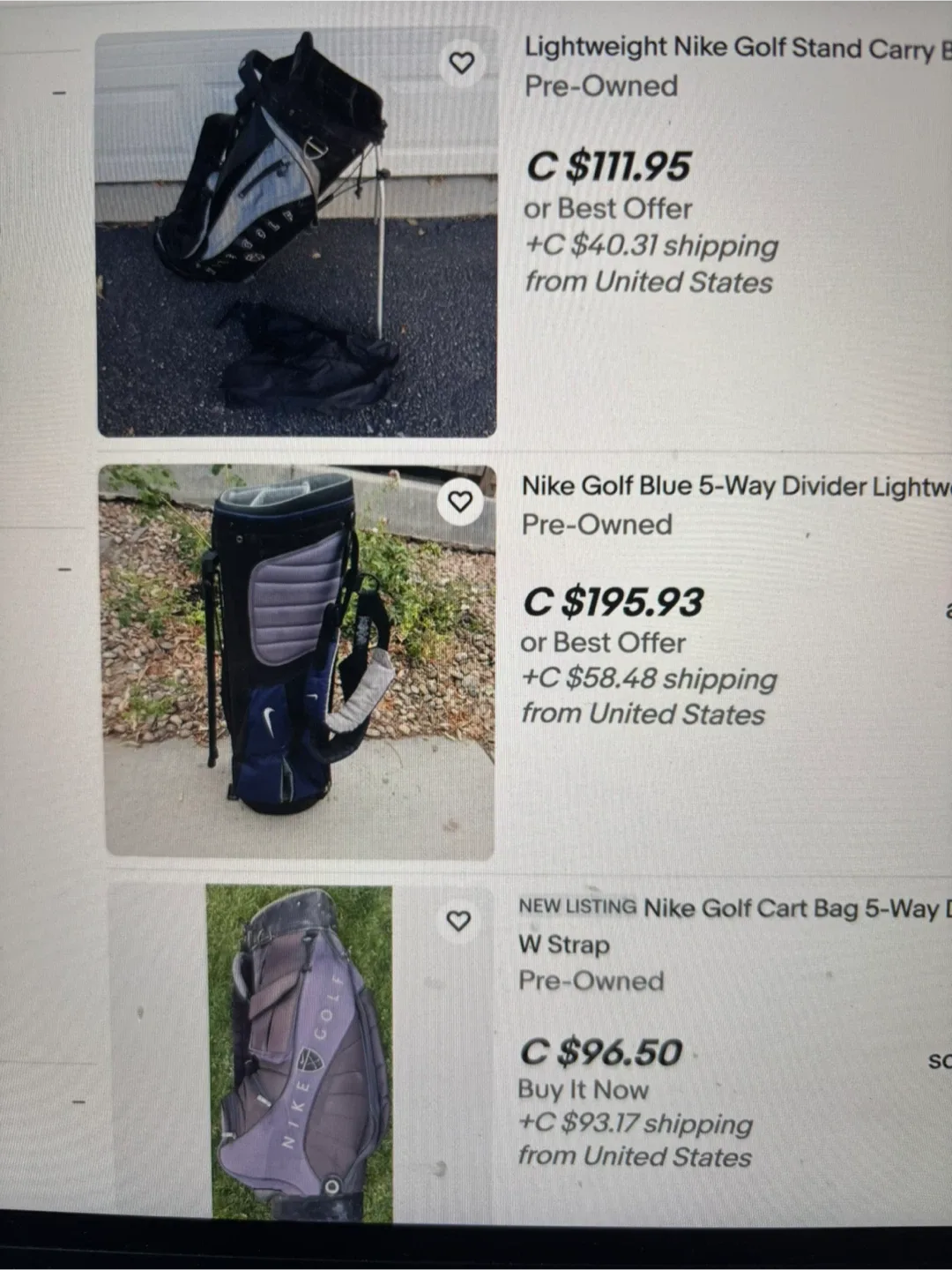Click +C $40.31 shipping text
The image size is (952, 1270).
point(652,247)
